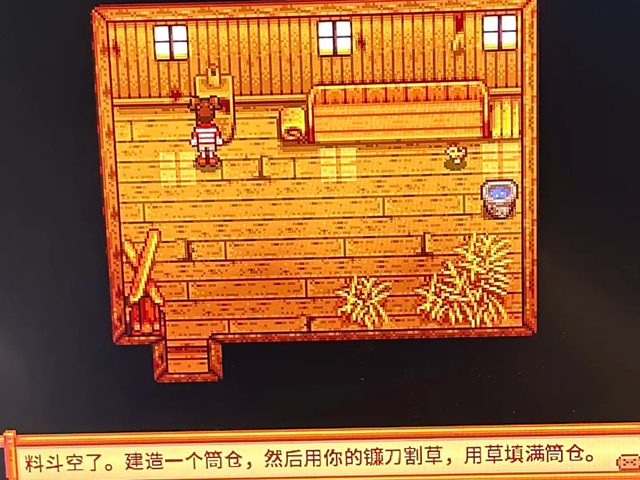Walk to the coop exit doorway

click(188, 357)
